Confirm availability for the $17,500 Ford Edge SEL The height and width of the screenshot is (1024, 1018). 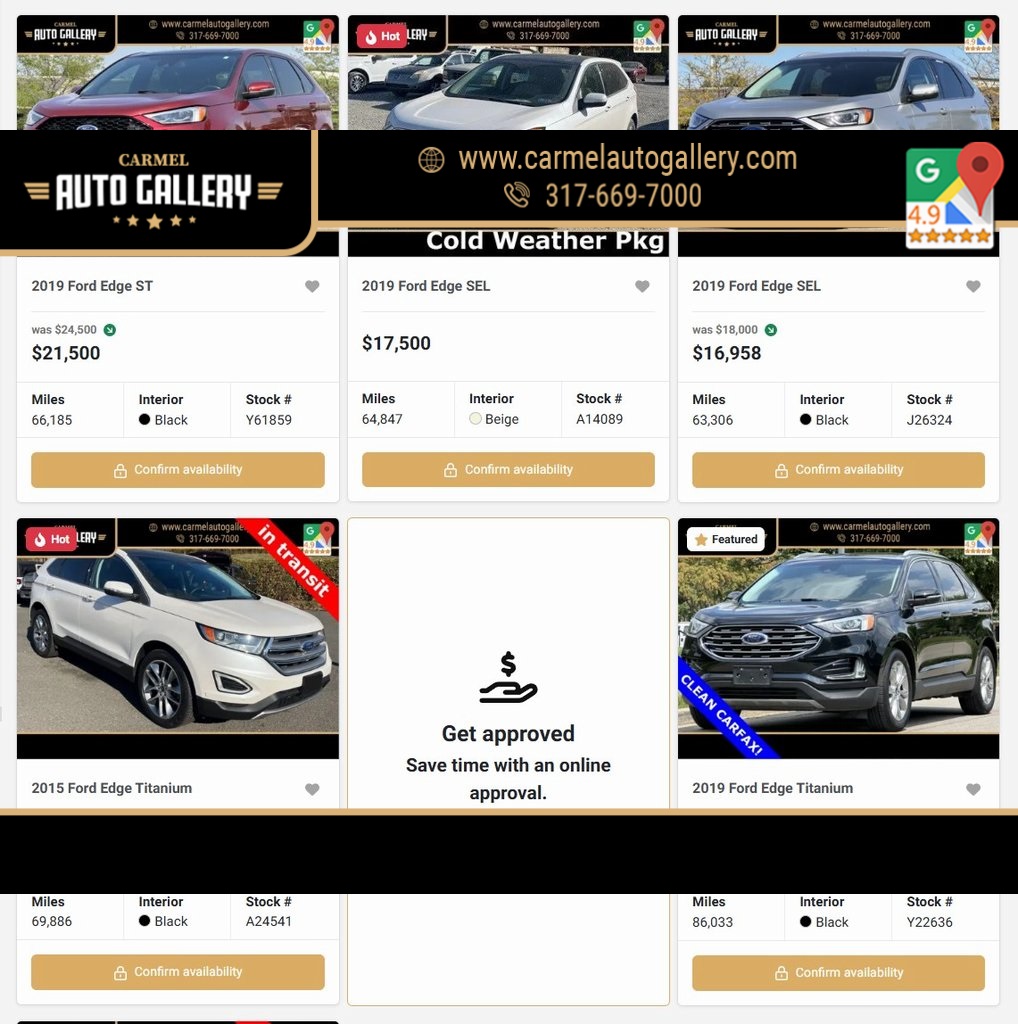pos(508,470)
